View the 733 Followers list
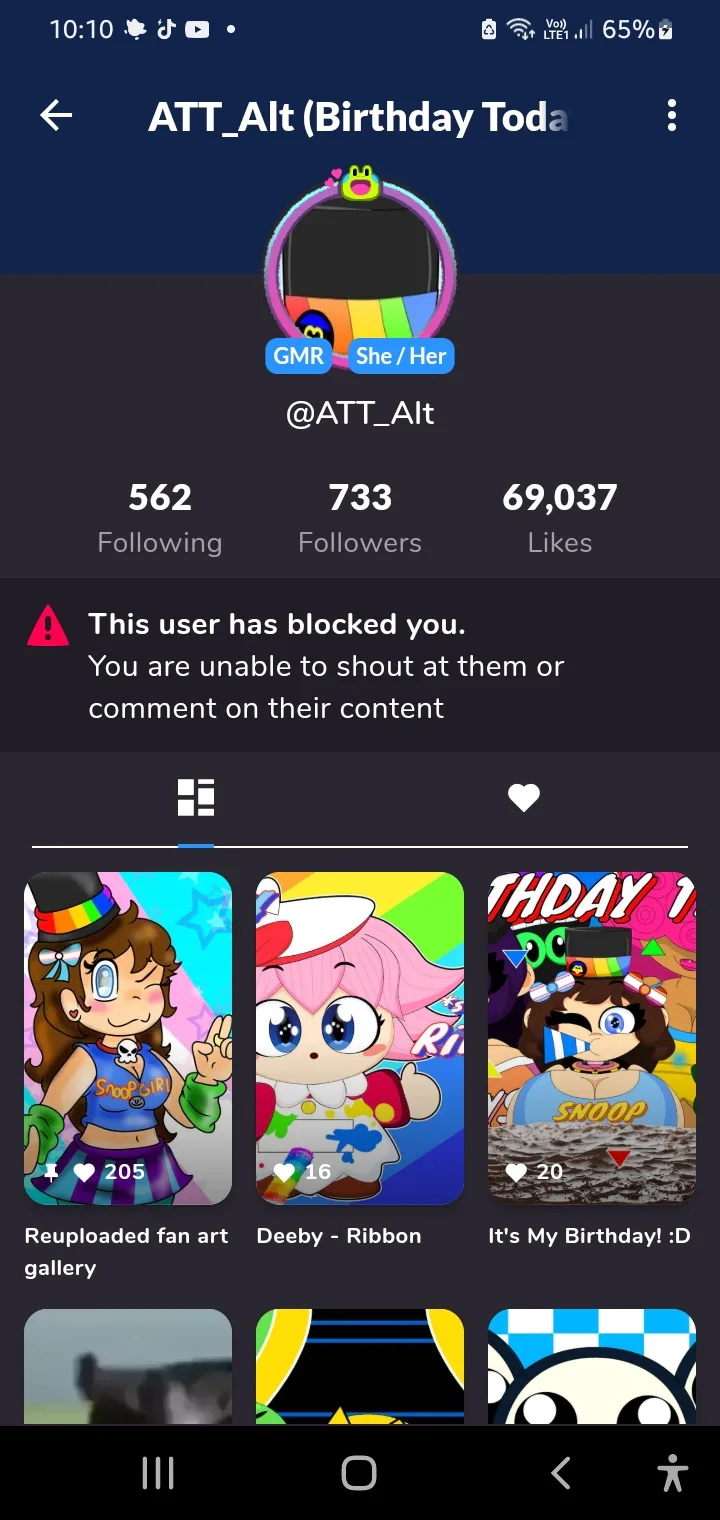Screen dimensions: 720x1520 [x=360, y=518]
